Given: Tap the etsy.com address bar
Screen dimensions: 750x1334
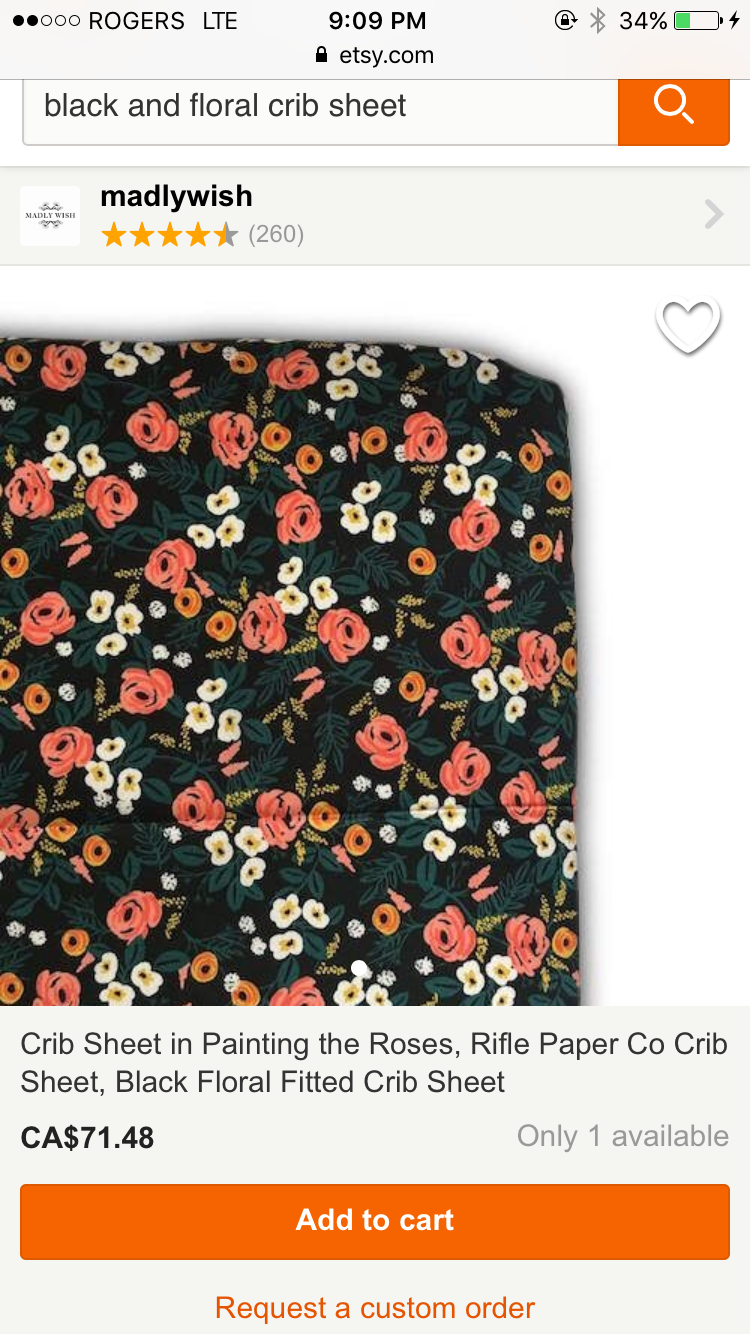Looking at the screenshot, I should click(374, 55).
